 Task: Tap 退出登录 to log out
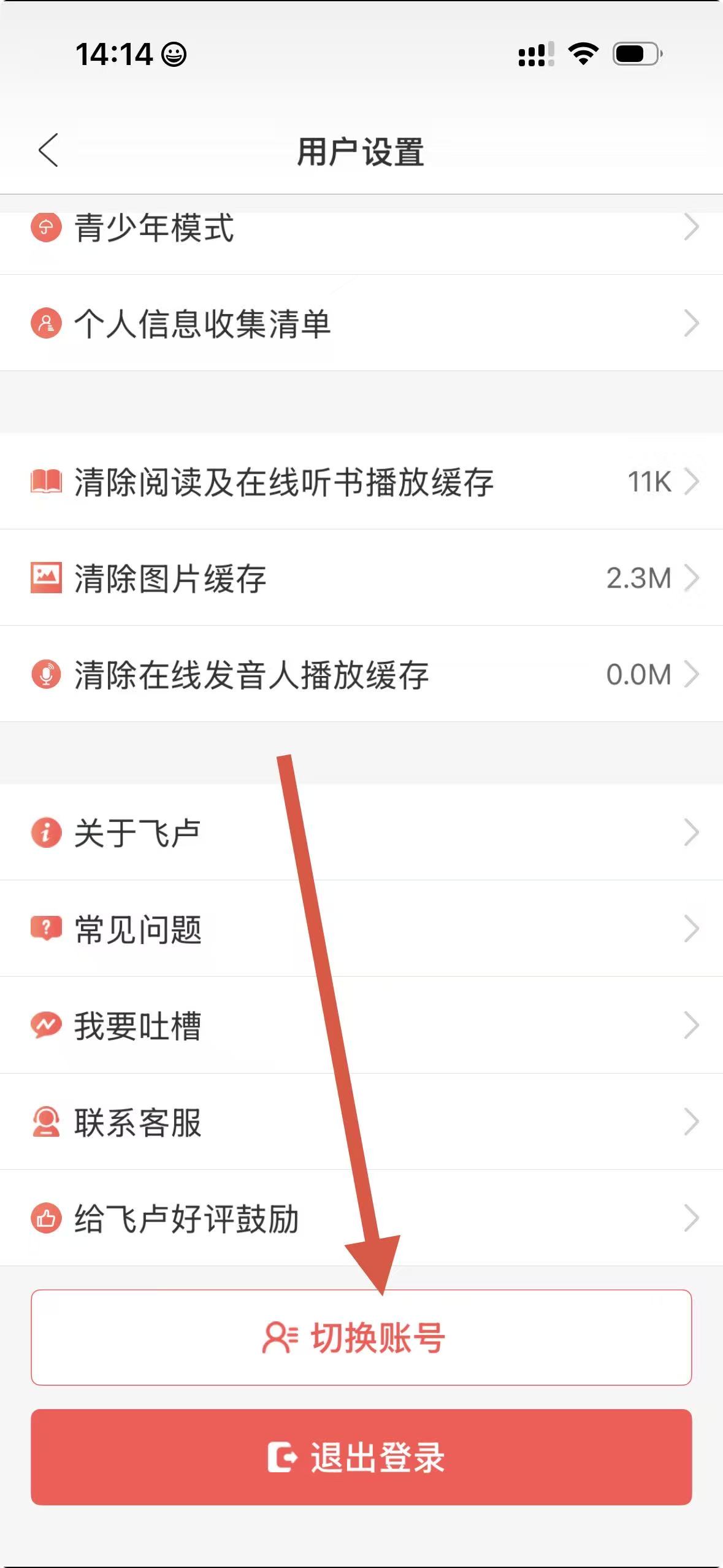[361, 1457]
